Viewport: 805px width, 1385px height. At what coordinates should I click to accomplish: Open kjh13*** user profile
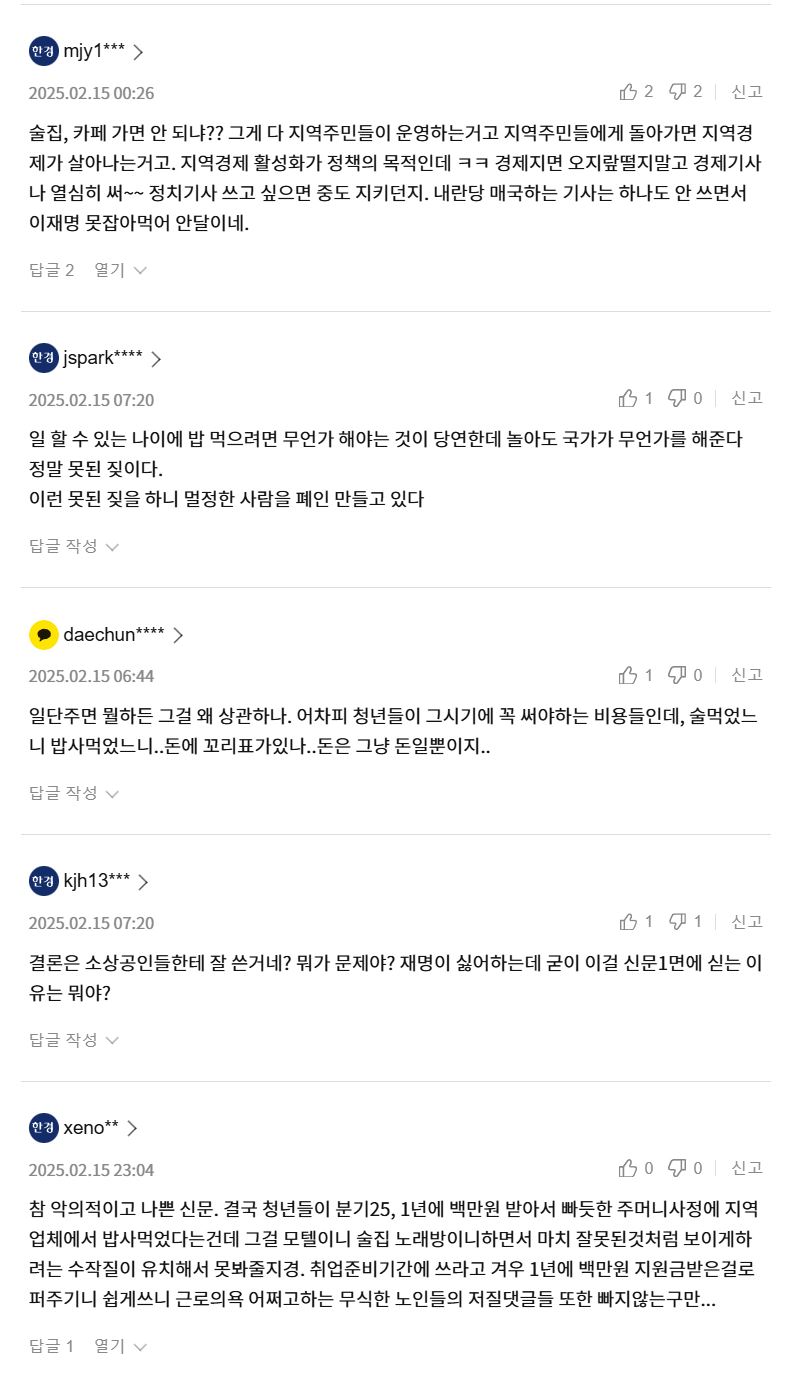coord(97,881)
